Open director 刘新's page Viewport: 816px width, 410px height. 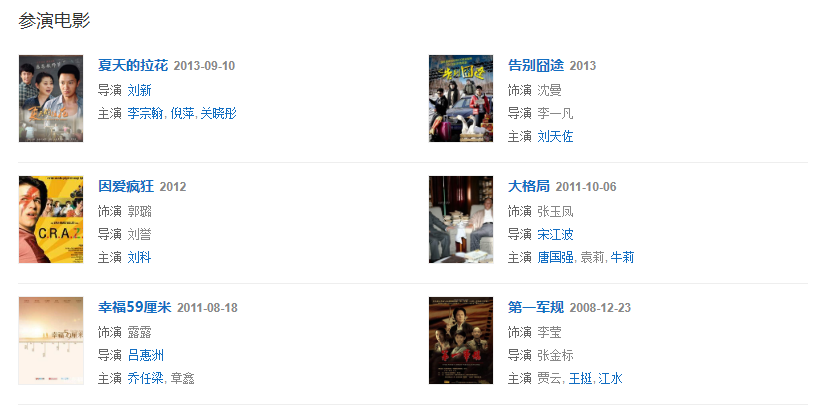coord(139,90)
